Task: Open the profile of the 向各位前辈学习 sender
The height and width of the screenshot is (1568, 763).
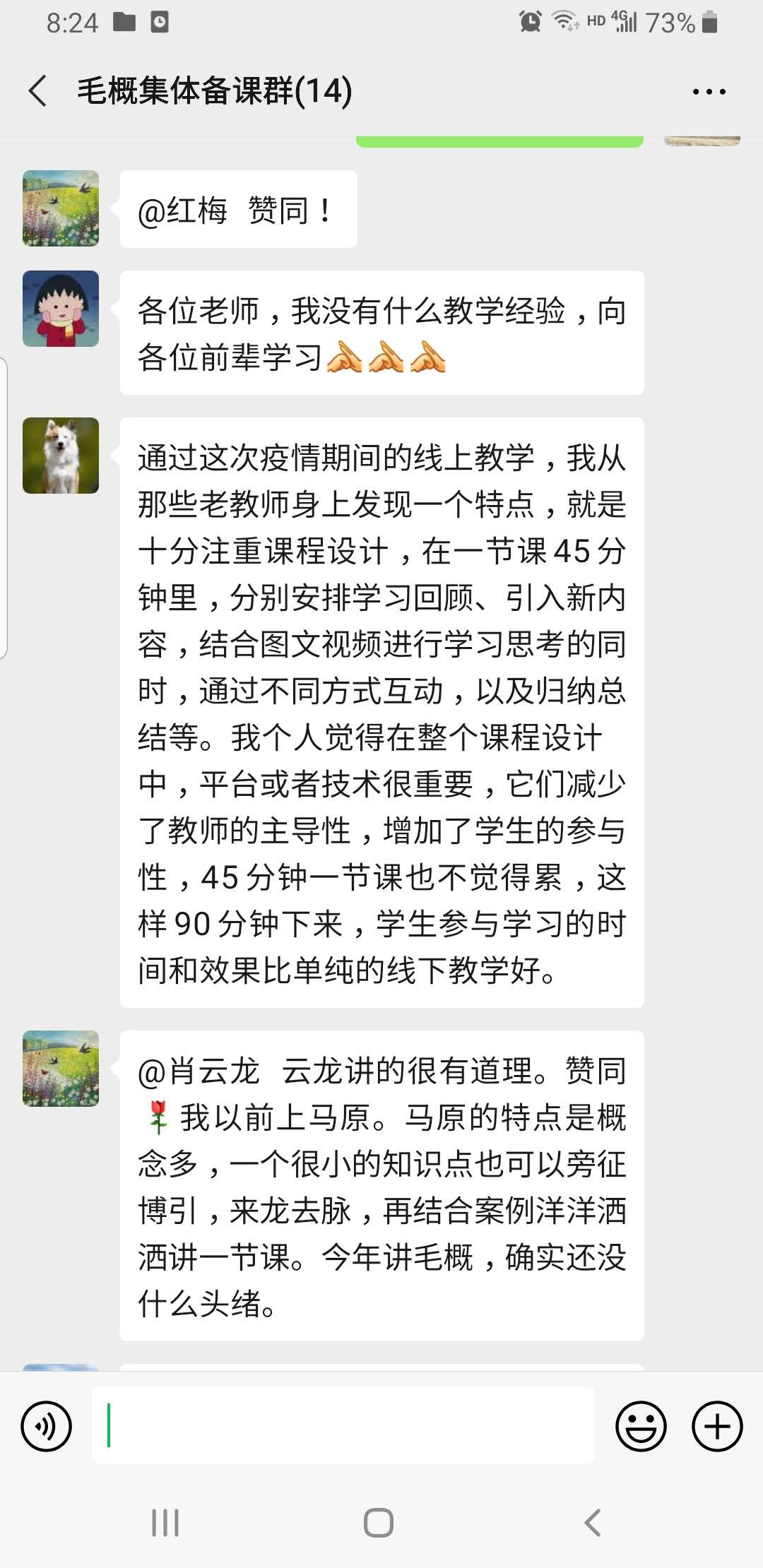Action: 61,309
